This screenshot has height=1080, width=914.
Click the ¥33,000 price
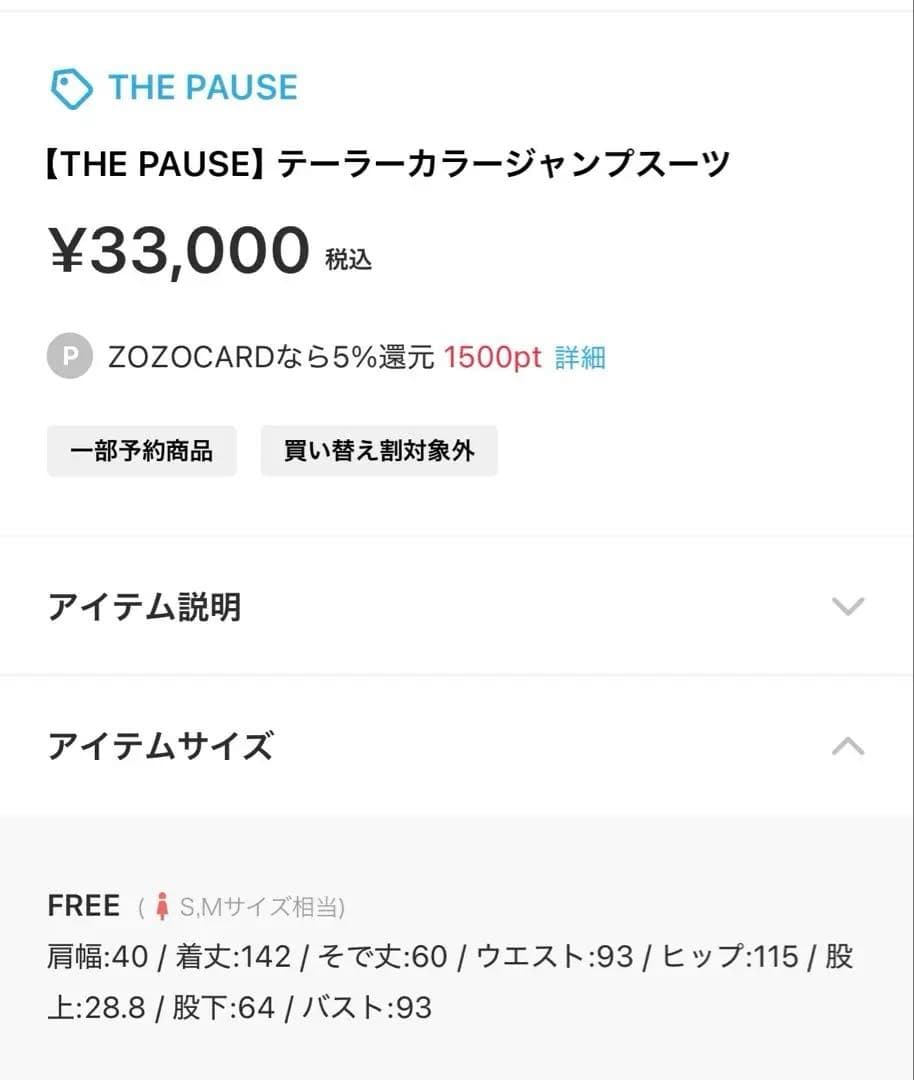tap(178, 249)
